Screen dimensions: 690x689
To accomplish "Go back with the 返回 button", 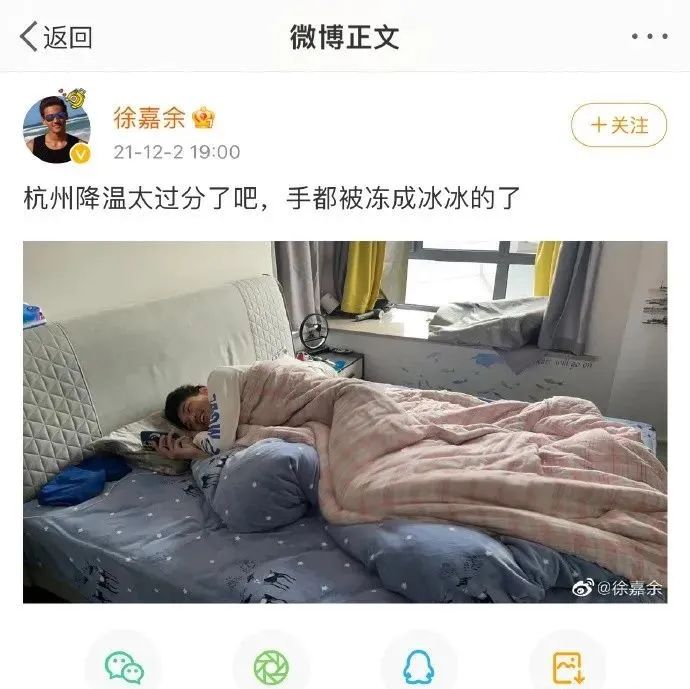I will point(56,38).
